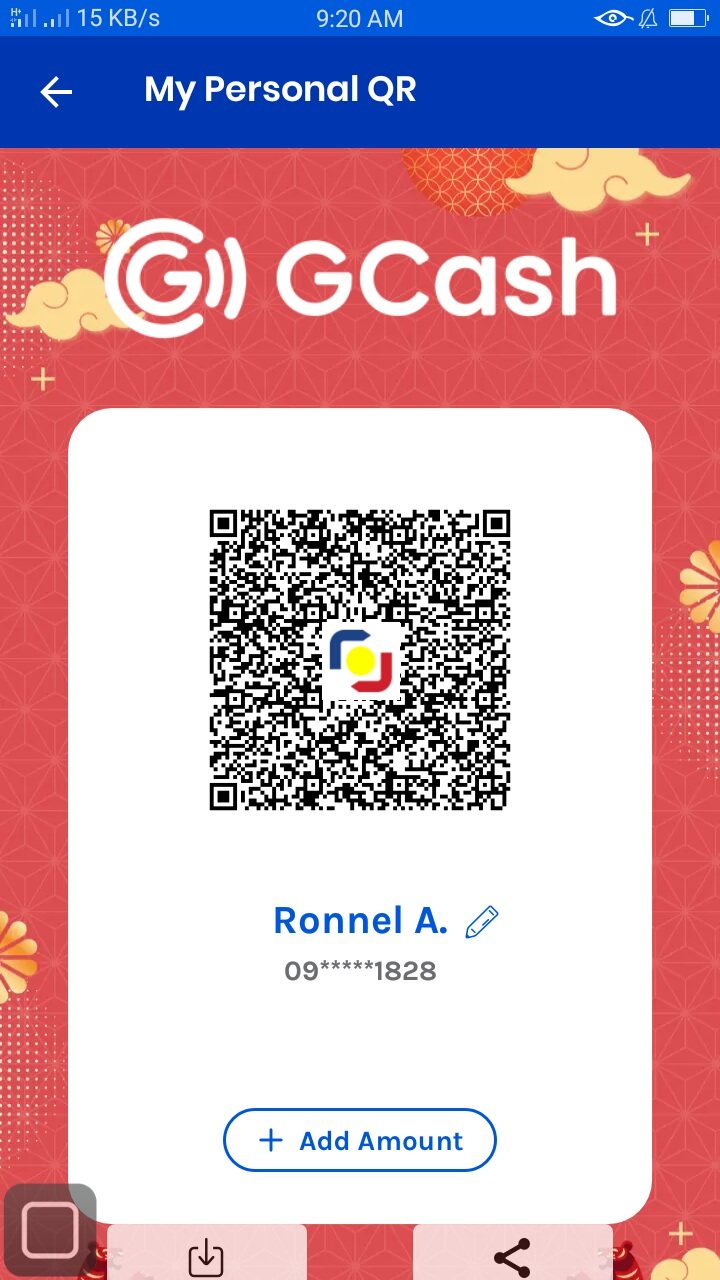Share the personal QR code
The image size is (720, 1280).
(512, 1256)
